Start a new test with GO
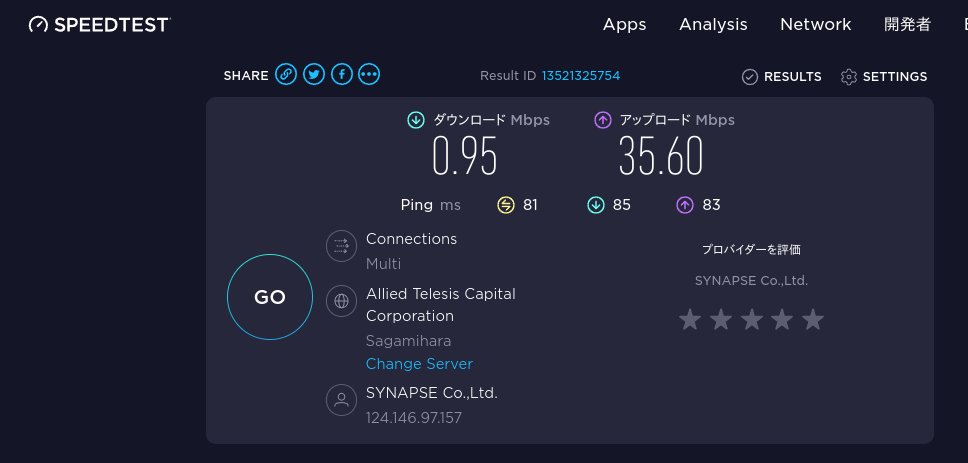The height and width of the screenshot is (463, 968). 269,297
